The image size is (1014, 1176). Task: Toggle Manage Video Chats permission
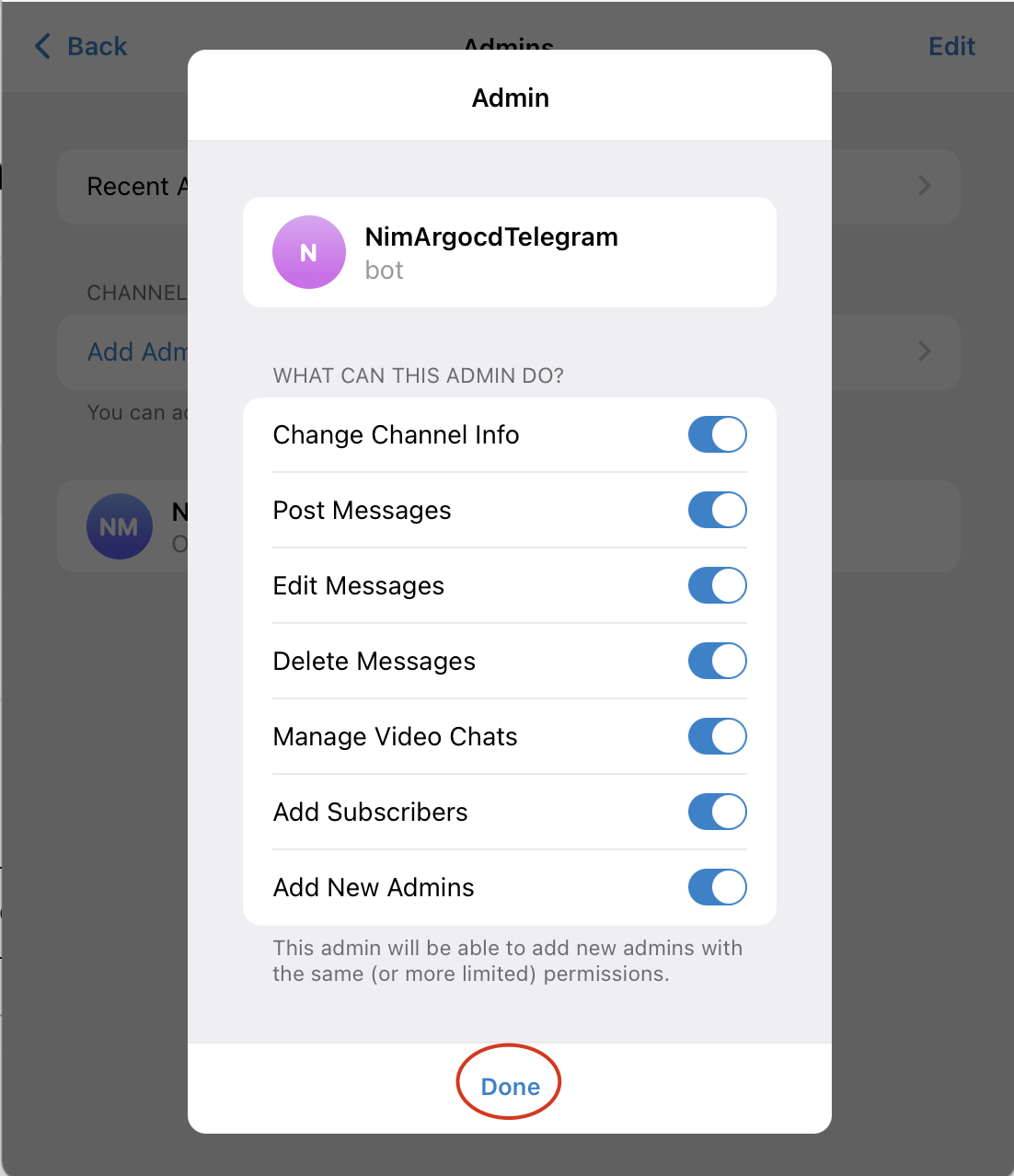717,736
